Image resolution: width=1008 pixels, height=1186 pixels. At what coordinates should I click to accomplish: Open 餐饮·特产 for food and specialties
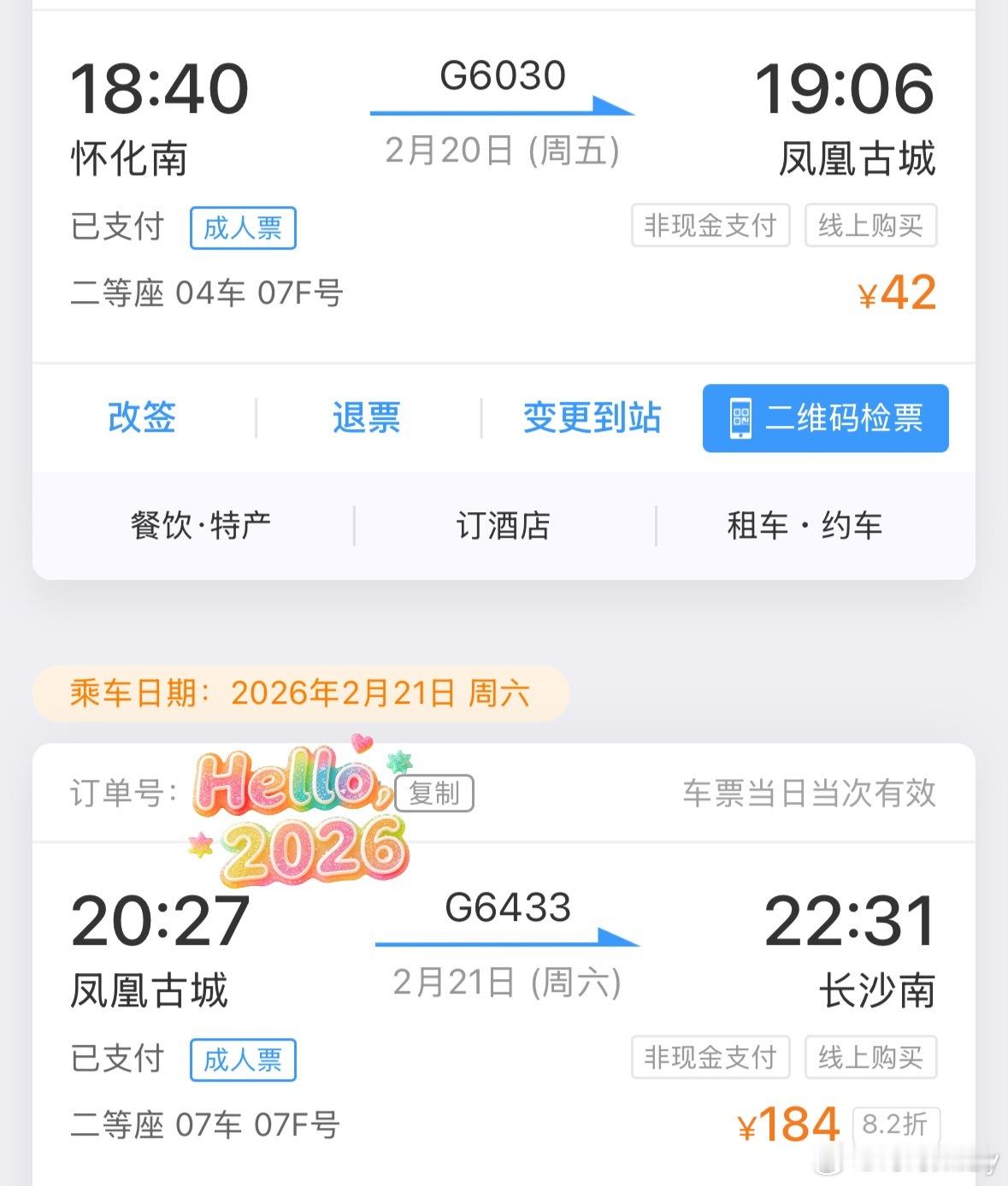pyautogui.click(x=197, y=526)
